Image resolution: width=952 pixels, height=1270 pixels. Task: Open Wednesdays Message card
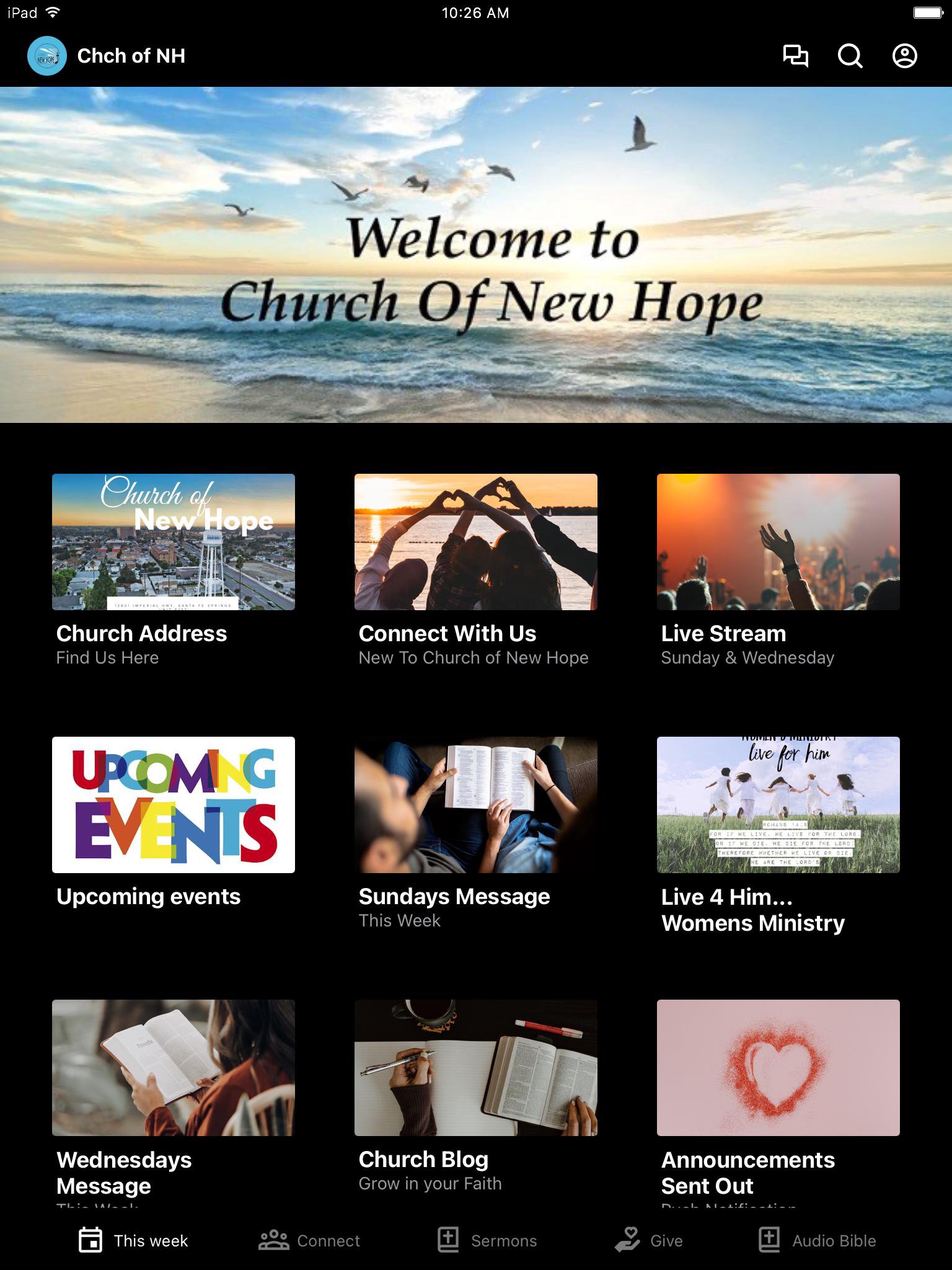tap(174, 1068)
